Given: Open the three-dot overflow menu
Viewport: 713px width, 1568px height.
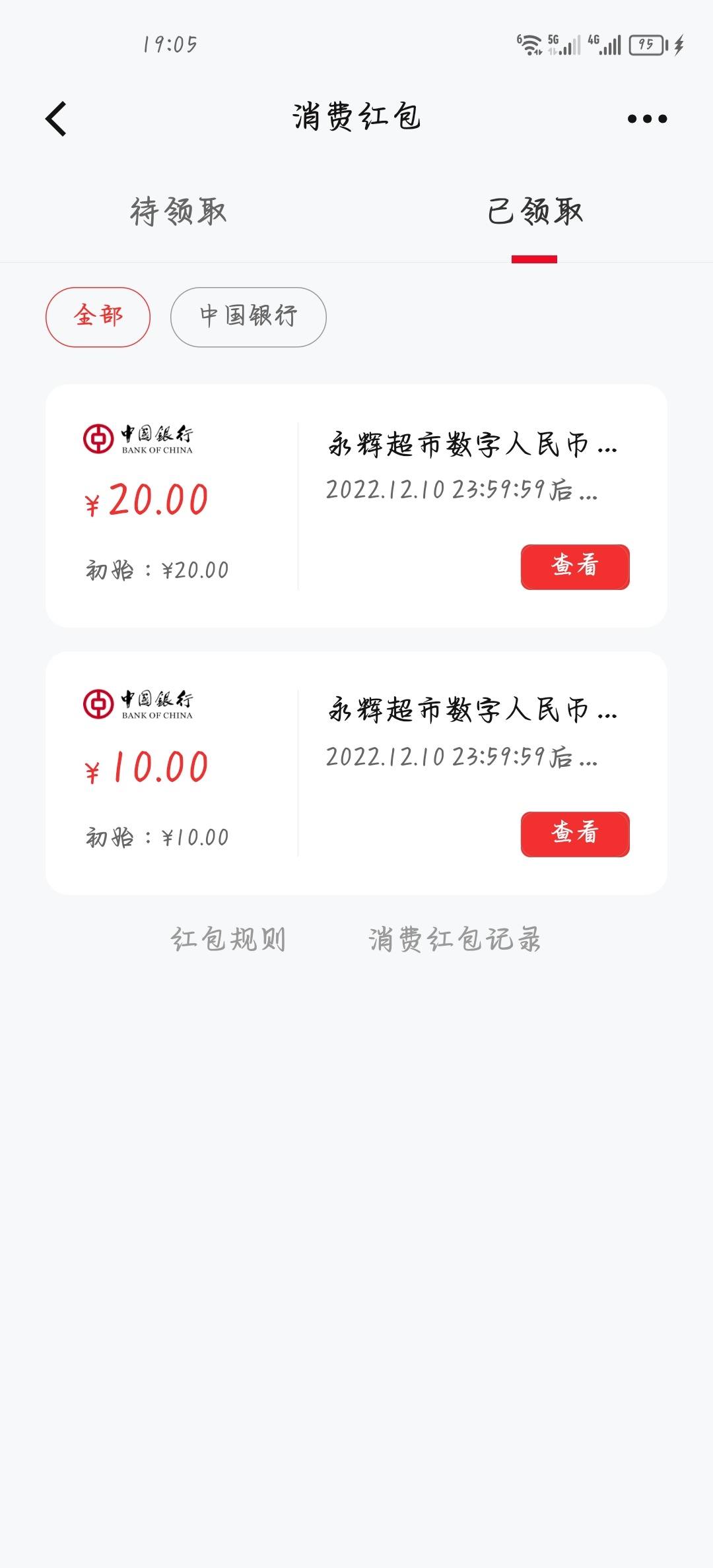Looking at the screenshot, I should 647,119.
